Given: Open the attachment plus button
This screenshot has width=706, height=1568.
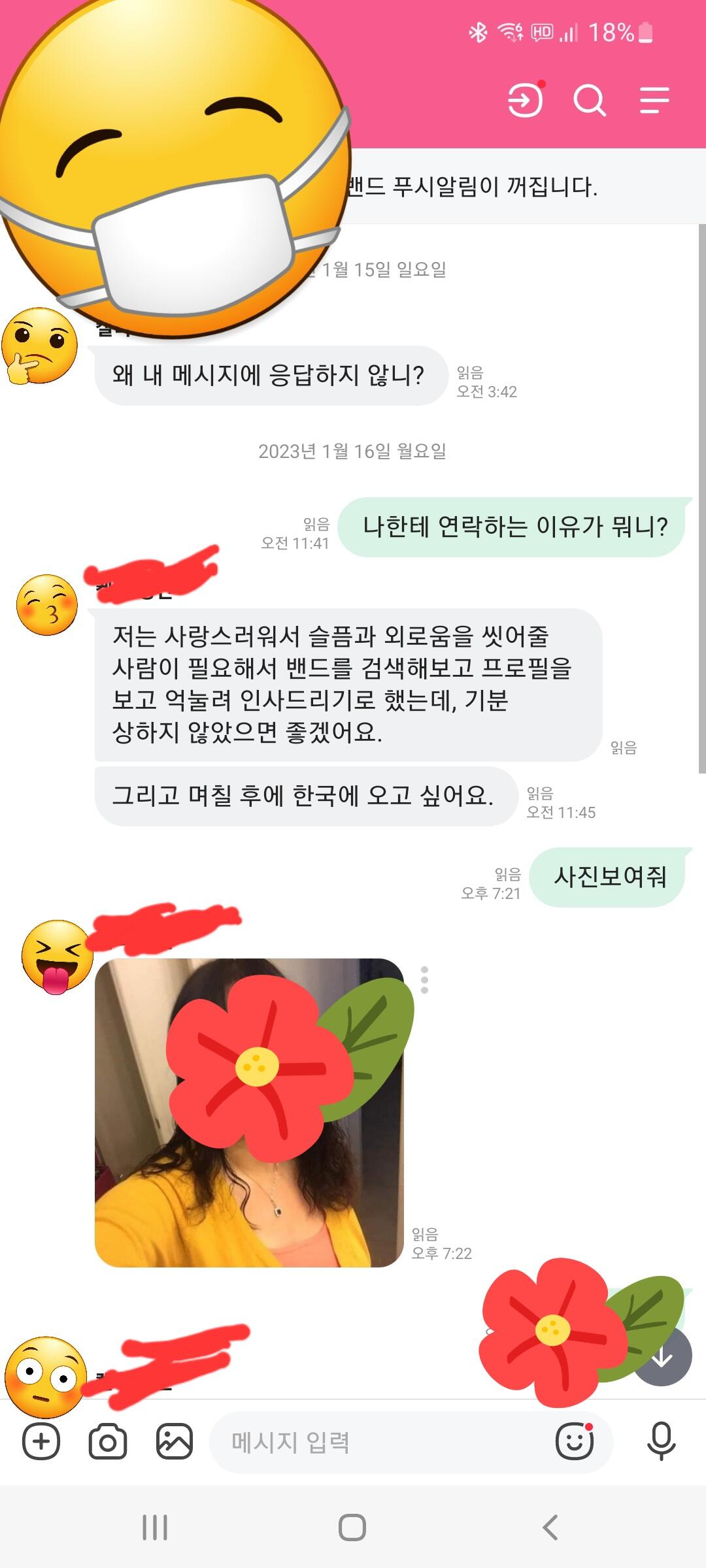Looking at the screenshot, I should 41,1442.
